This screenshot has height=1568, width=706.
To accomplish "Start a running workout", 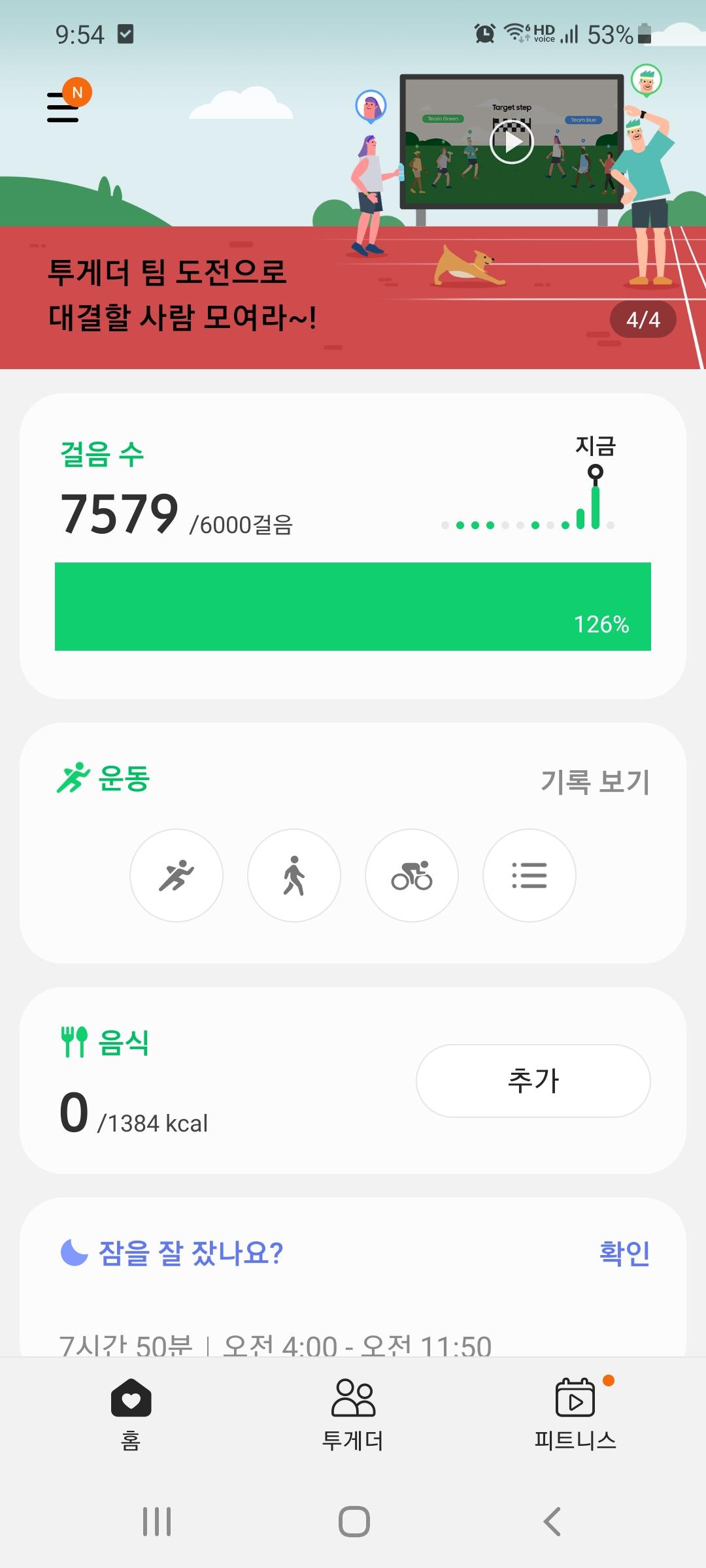I will (176, 875).
